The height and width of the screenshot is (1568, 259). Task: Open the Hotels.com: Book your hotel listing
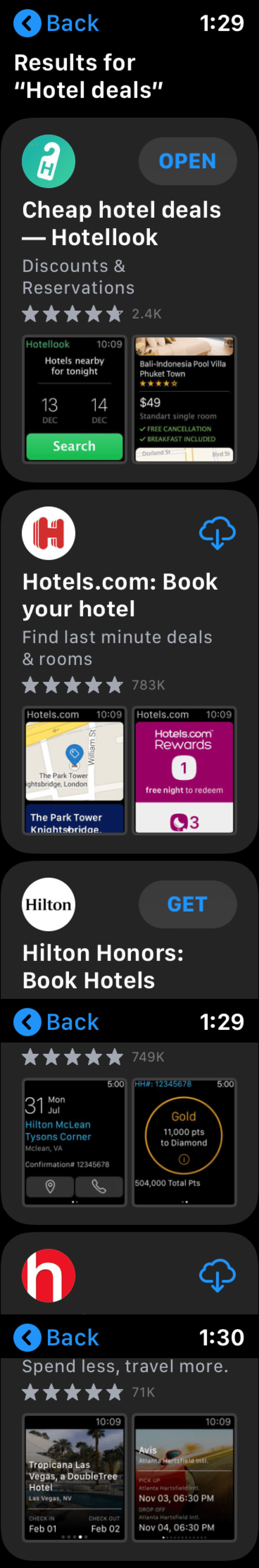[120, 595]
